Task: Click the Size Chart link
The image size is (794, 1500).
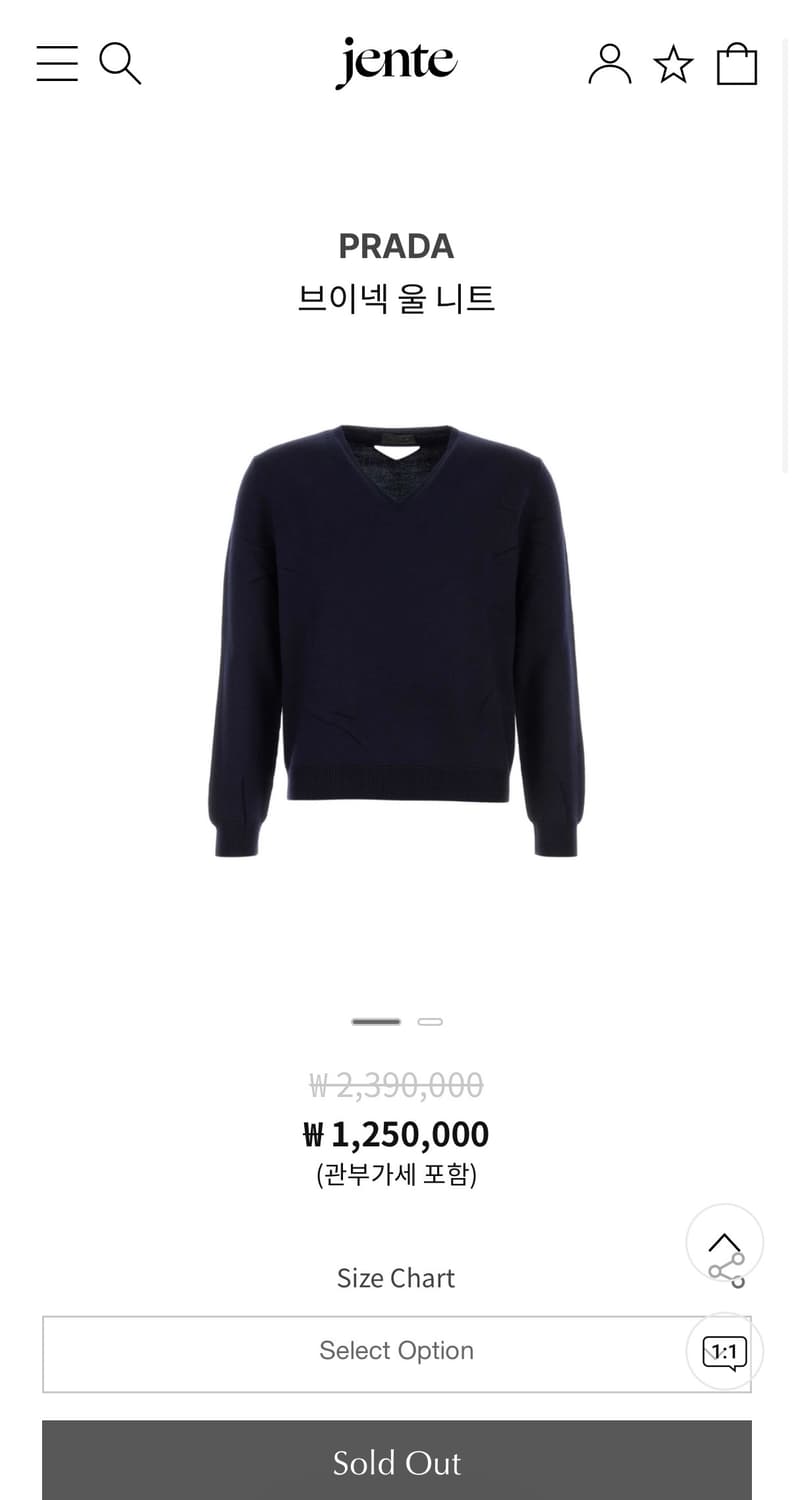Action: click(396, 1277)
